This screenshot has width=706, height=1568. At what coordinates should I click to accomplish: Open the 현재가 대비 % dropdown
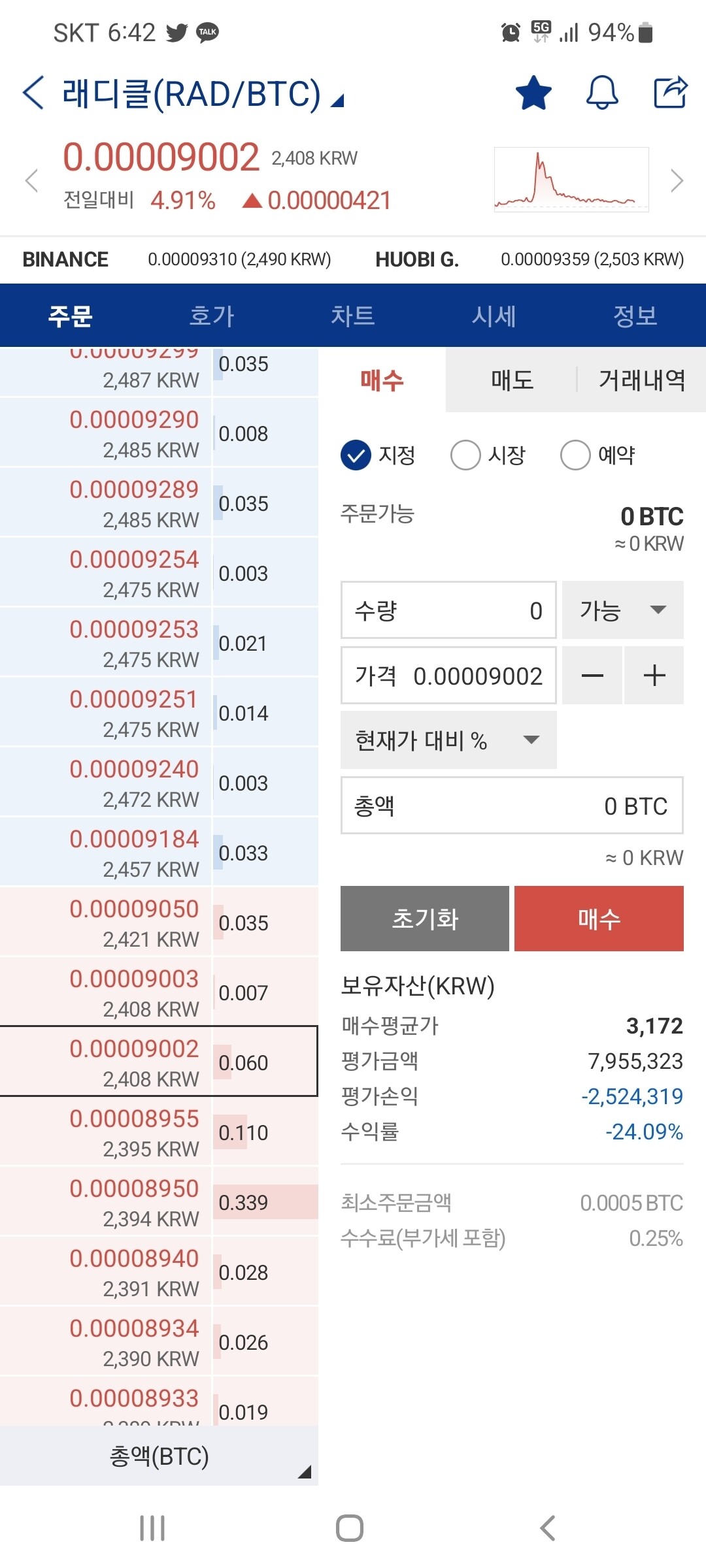click(448, 740)
